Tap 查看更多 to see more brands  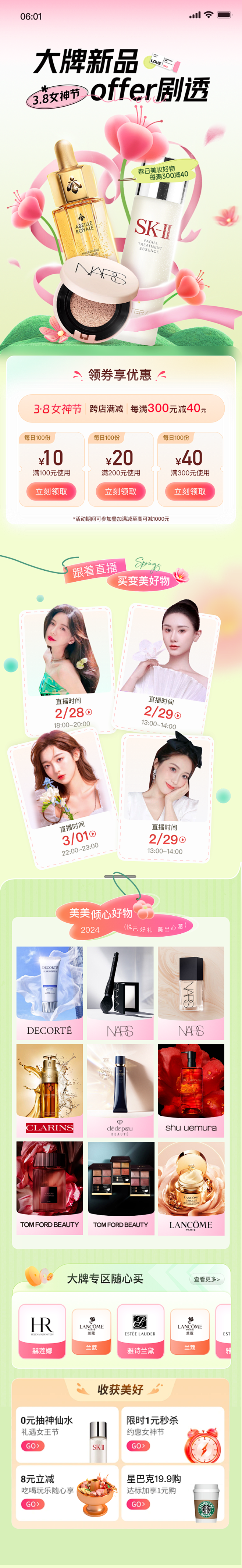pos(206,1279)
